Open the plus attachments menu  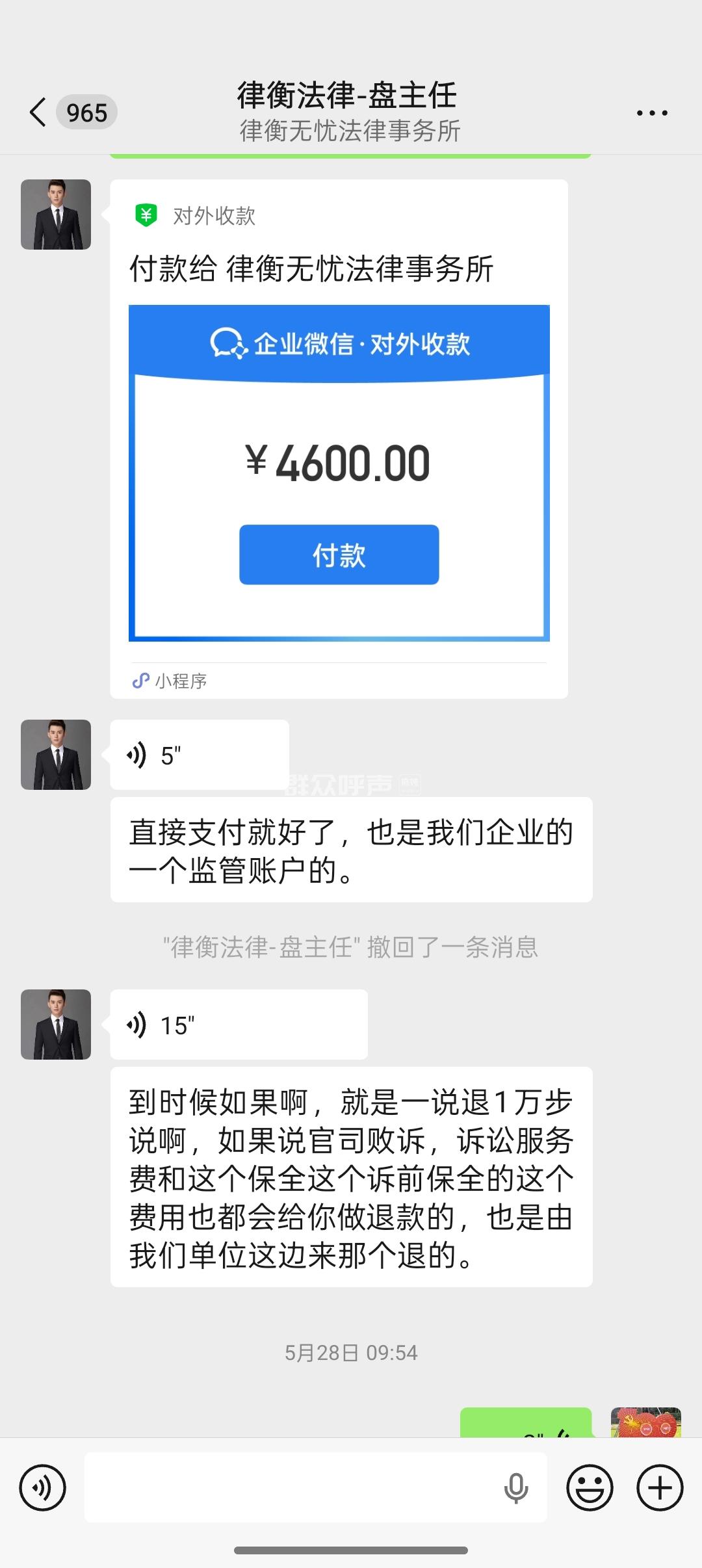(660, 1487)
